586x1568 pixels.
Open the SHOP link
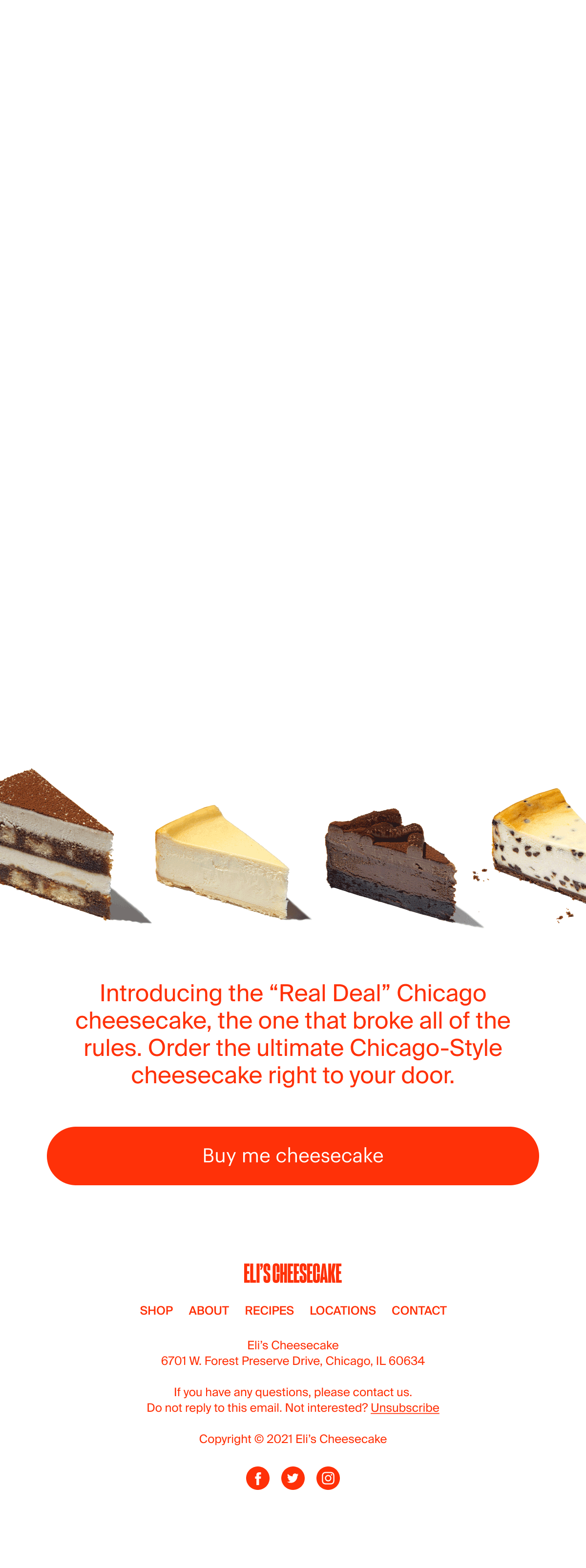pyautogui.click(x=156, y=1311)
